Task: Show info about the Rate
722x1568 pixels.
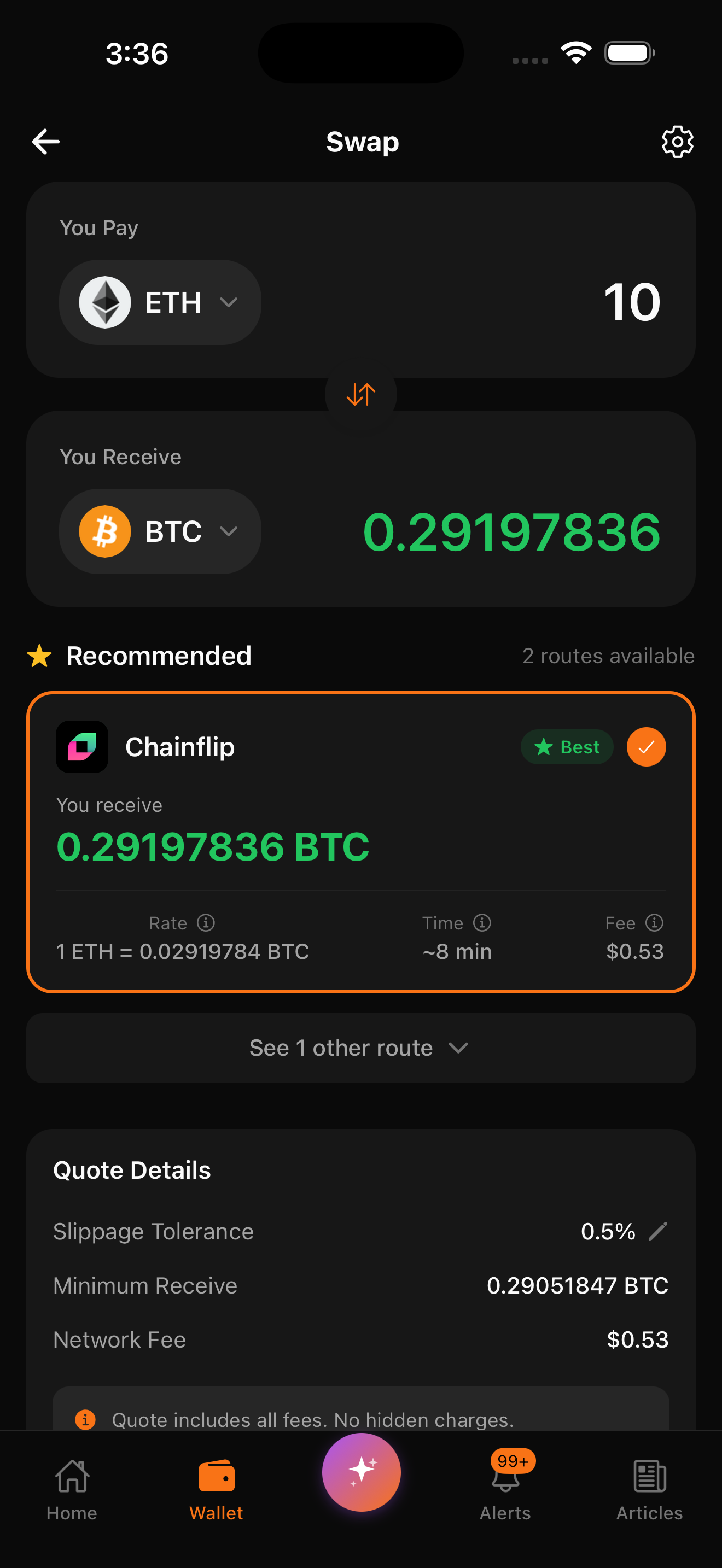Action: tap(206, 923)
